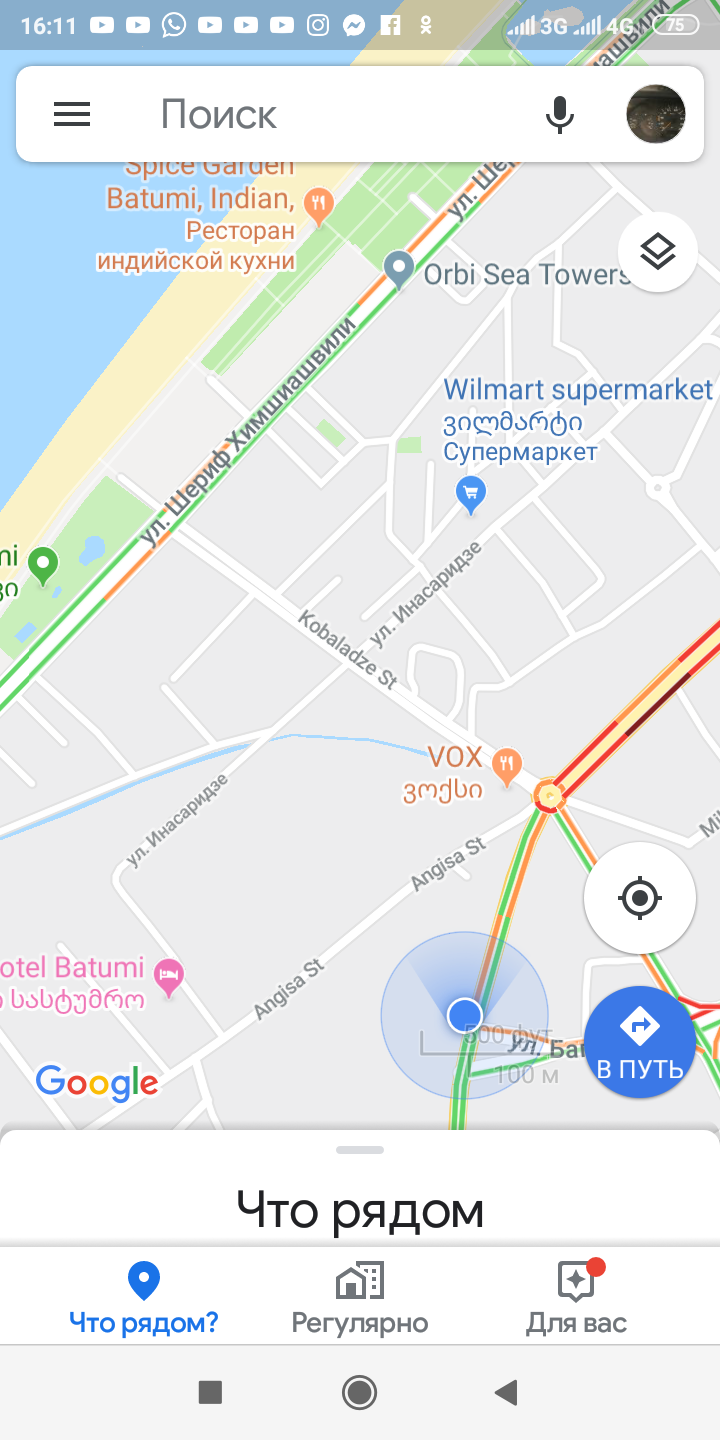Center map on my location
The image size is (720, 1440).
click(x=640, y=898)
